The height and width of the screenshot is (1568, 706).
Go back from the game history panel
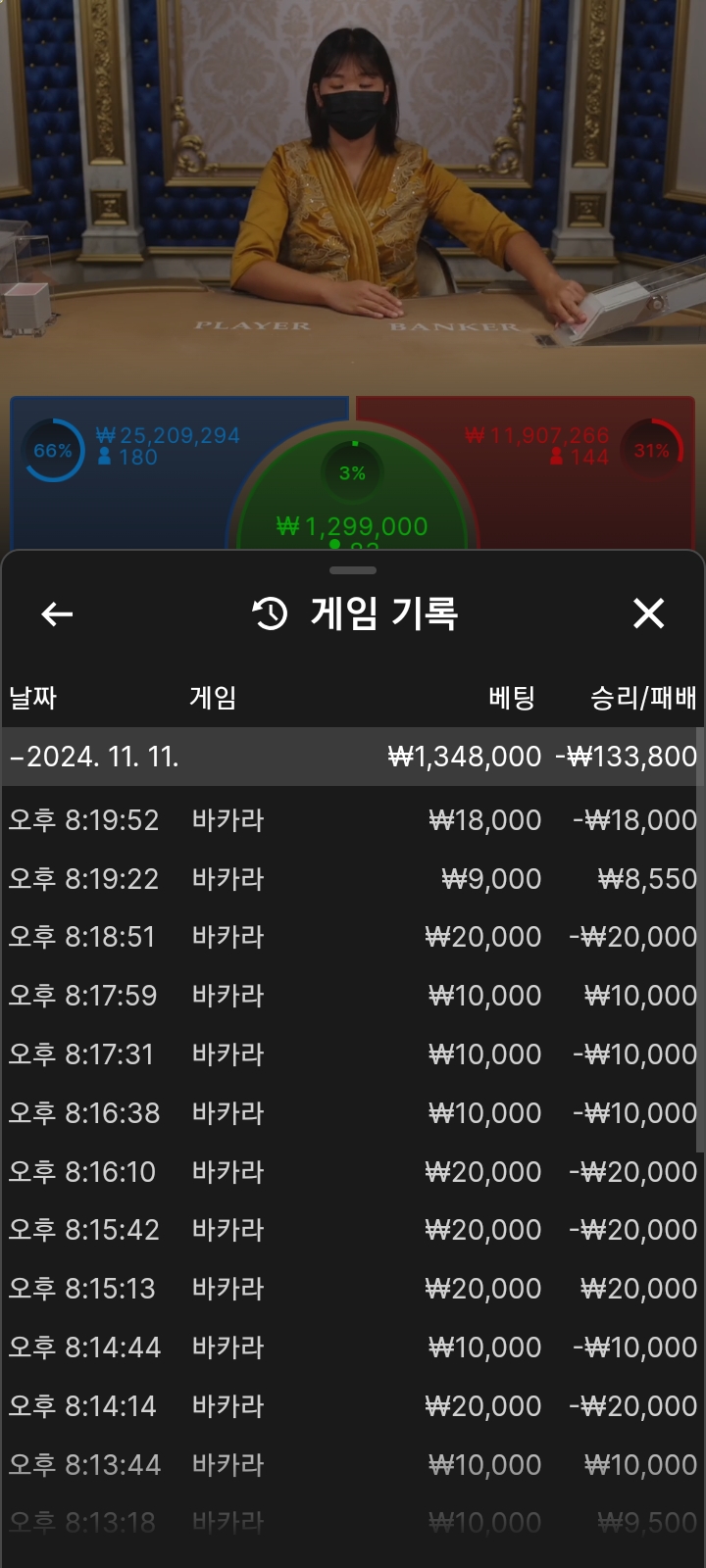(57, 614)
